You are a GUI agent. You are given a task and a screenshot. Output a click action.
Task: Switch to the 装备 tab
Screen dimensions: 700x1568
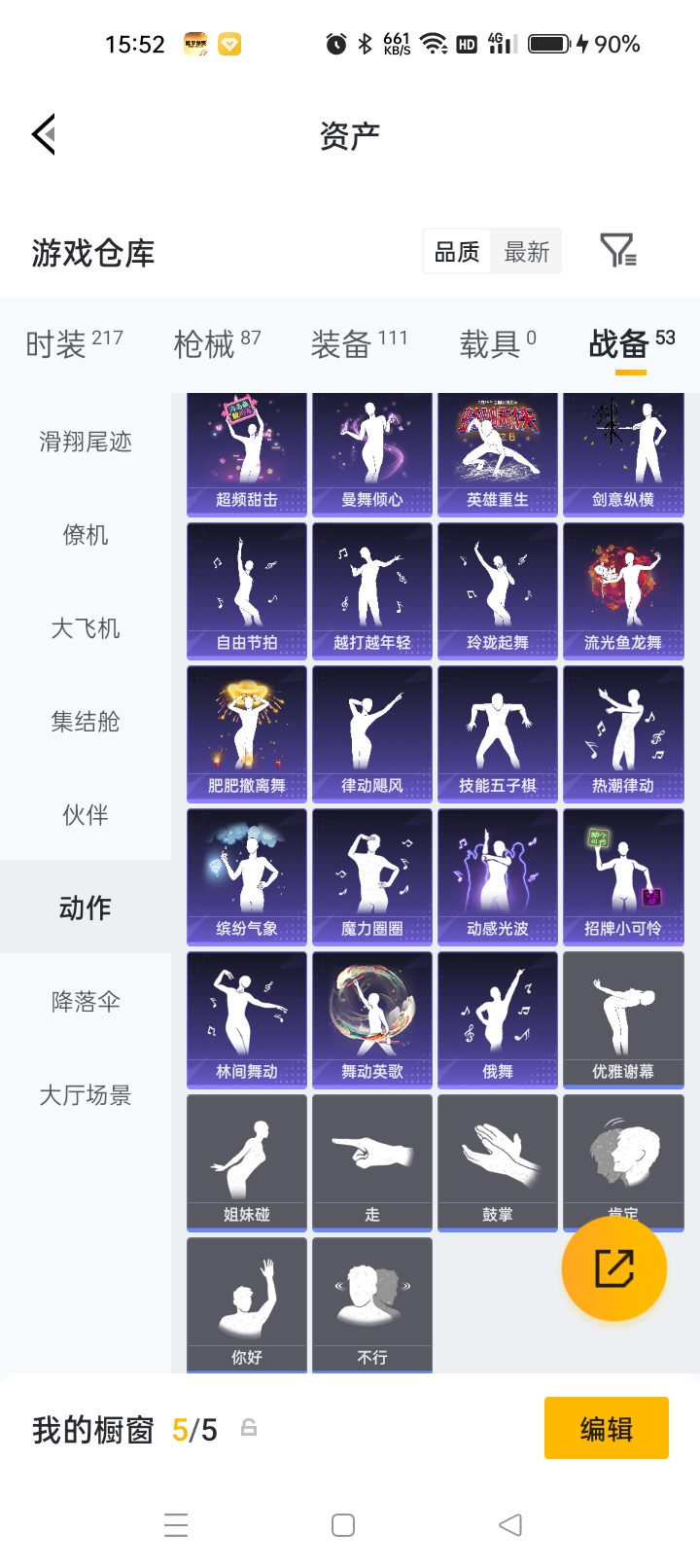point(359,343)
